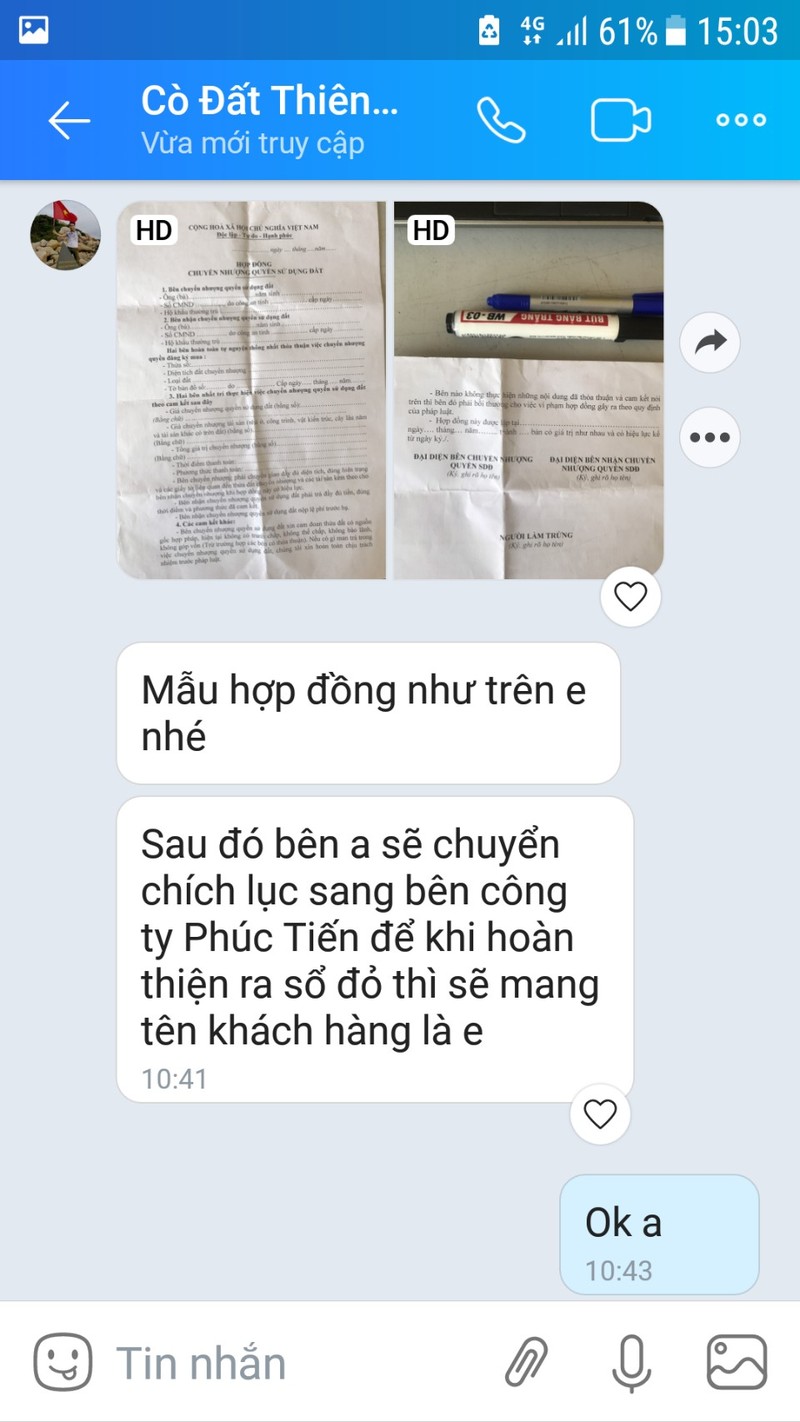React with heart to 10:41 message
Image resolution: width=800 pixels, height=1422 pixels.
coord(600,1114)
